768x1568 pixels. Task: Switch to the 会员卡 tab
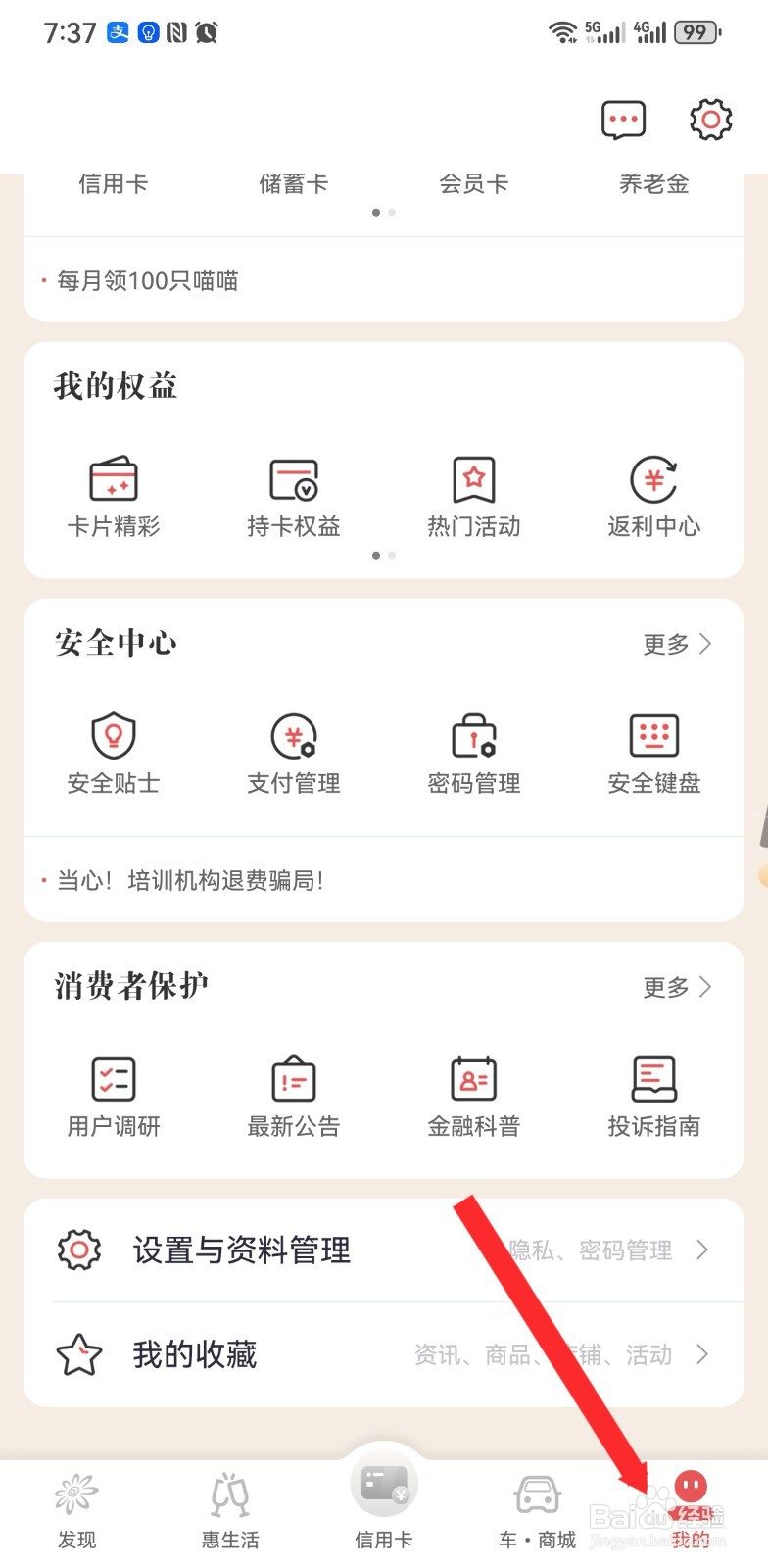474,183
